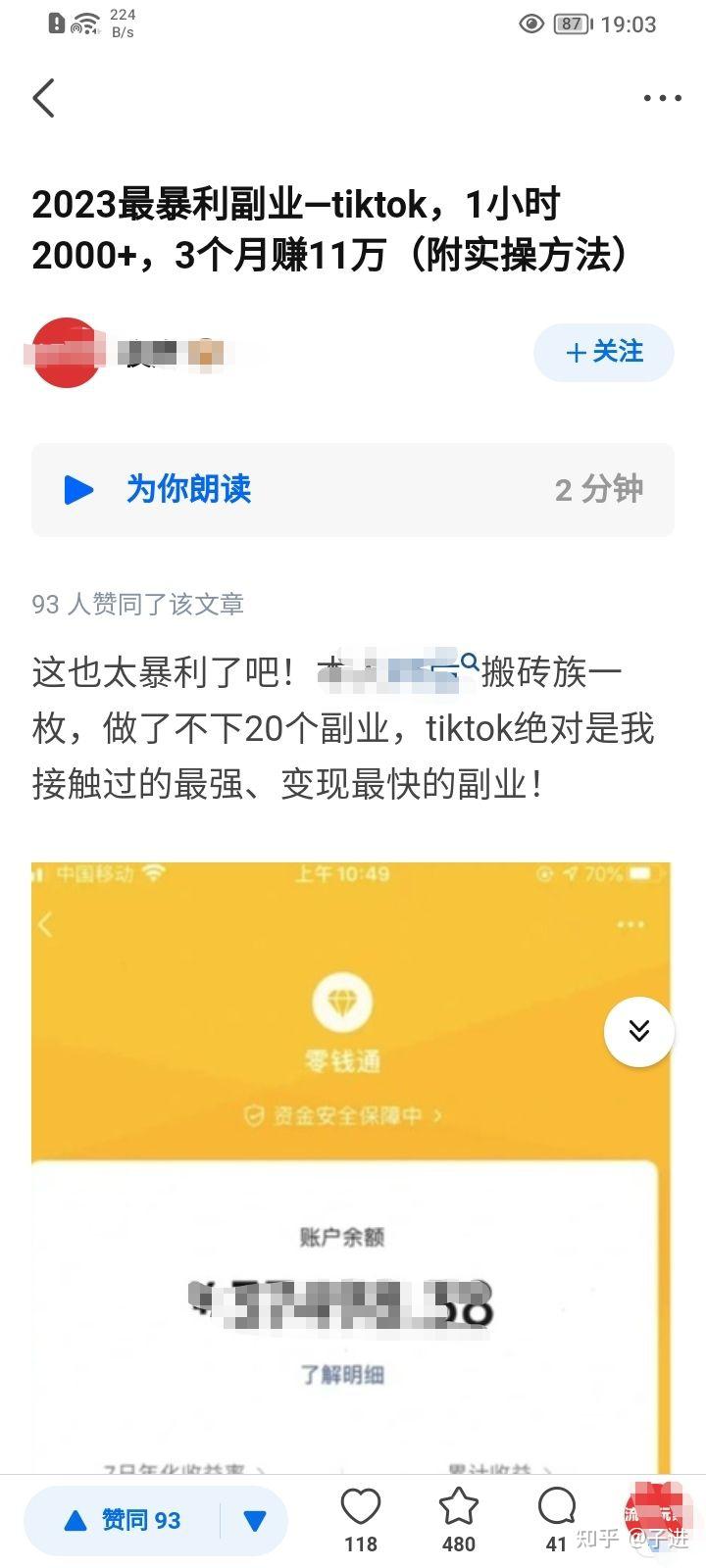Go back using the top-left arrow
The image size is (706, 1568).
[x=44, y=98]
